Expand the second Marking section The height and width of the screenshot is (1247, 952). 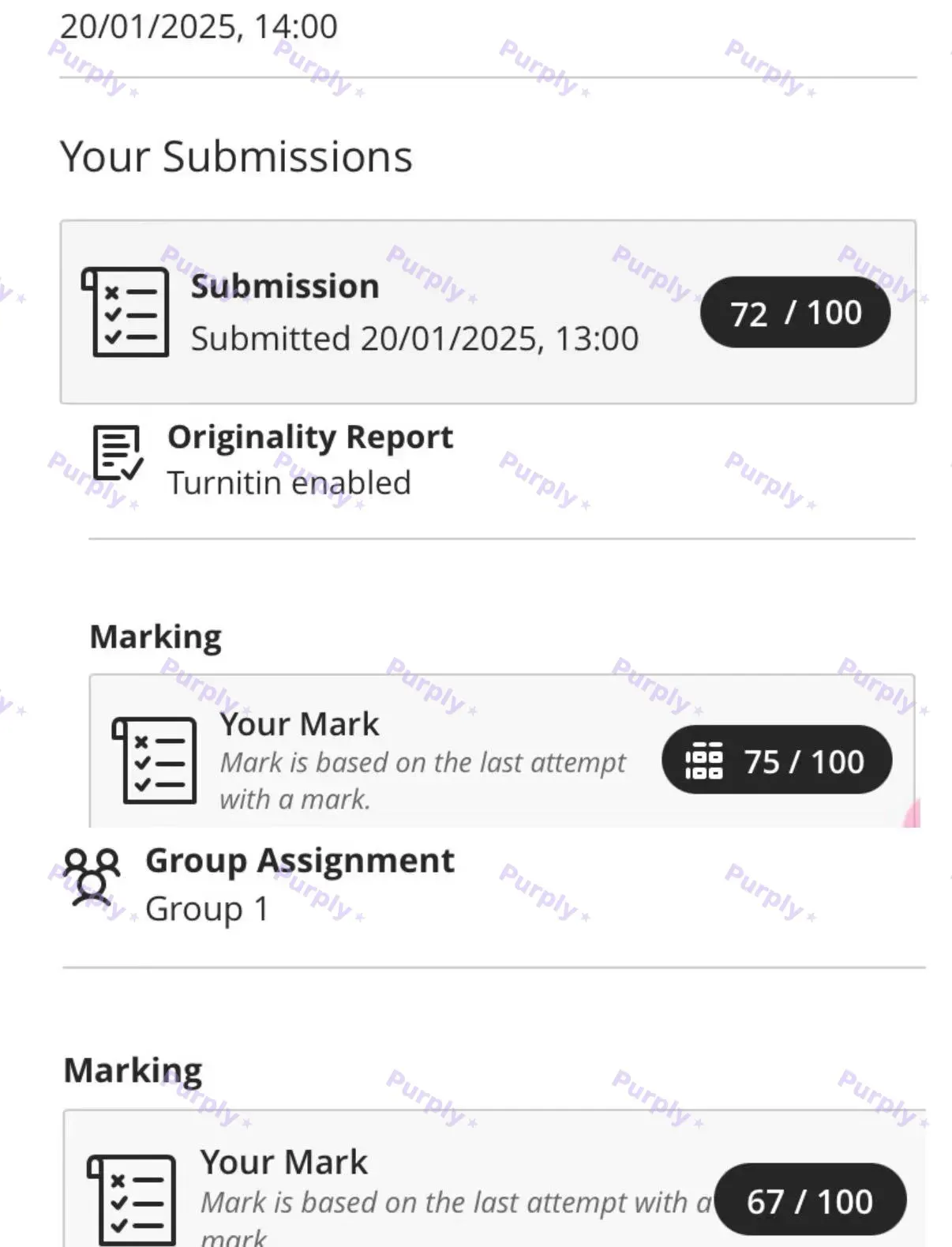click(x=133, y=1070)
